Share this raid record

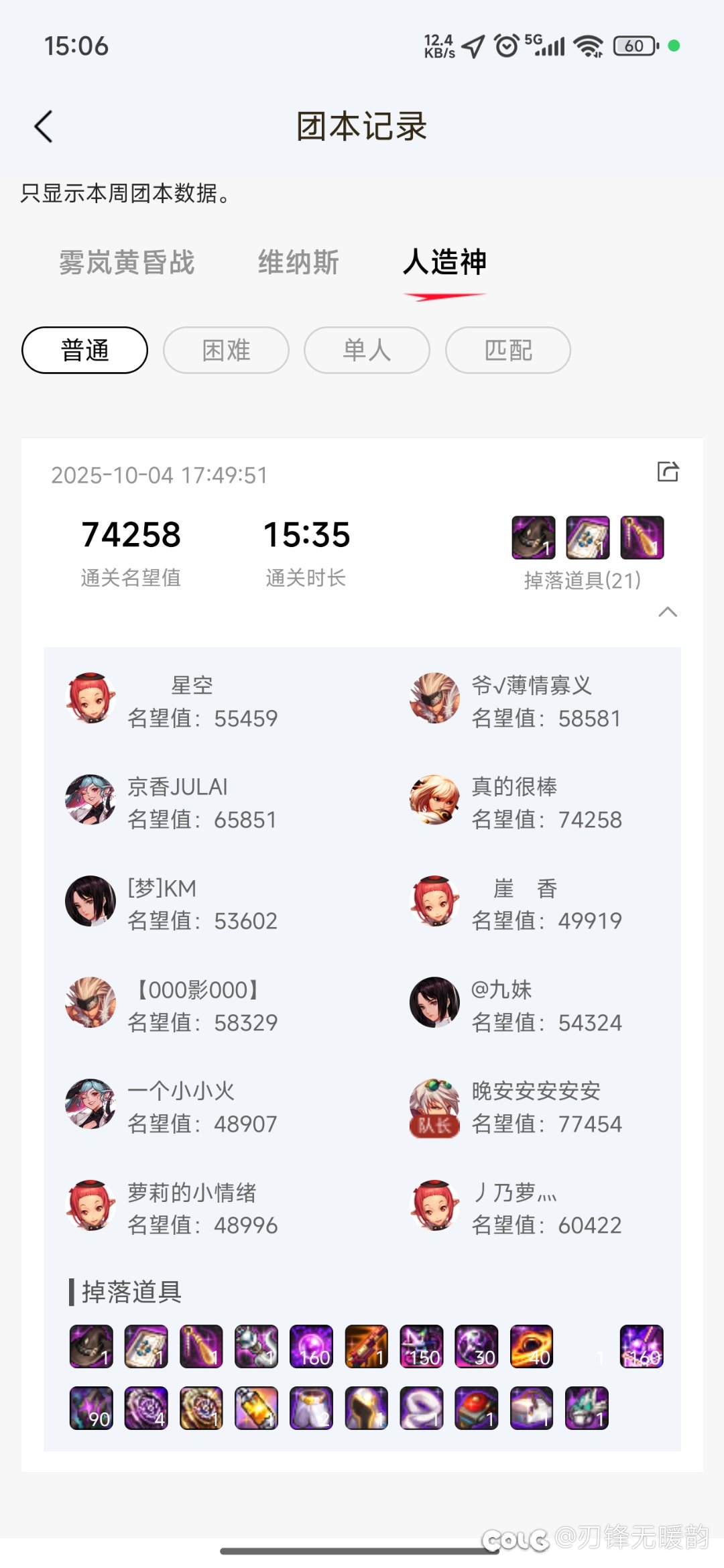[668, 472]
